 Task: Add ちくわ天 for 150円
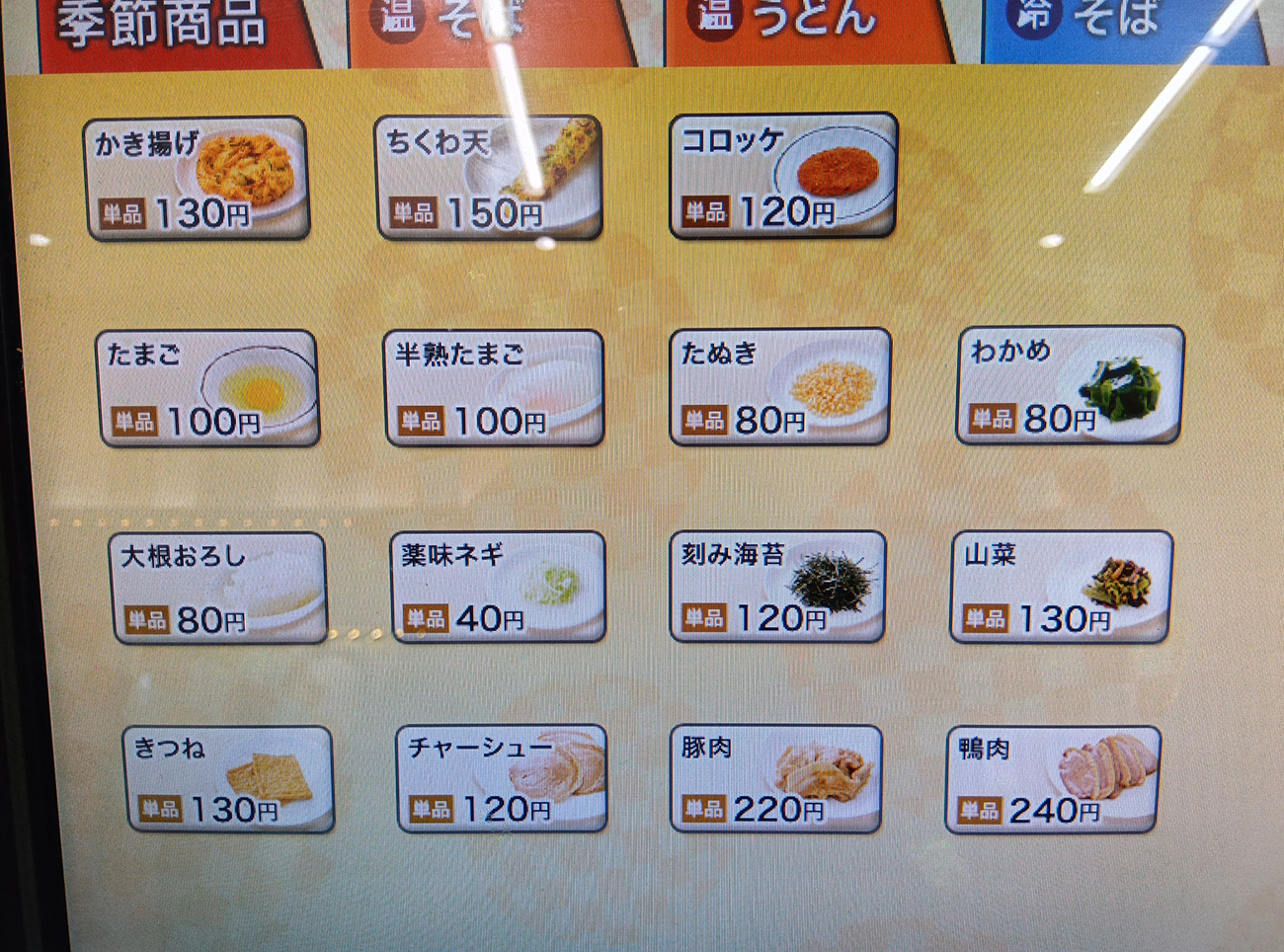click(489, 178)
